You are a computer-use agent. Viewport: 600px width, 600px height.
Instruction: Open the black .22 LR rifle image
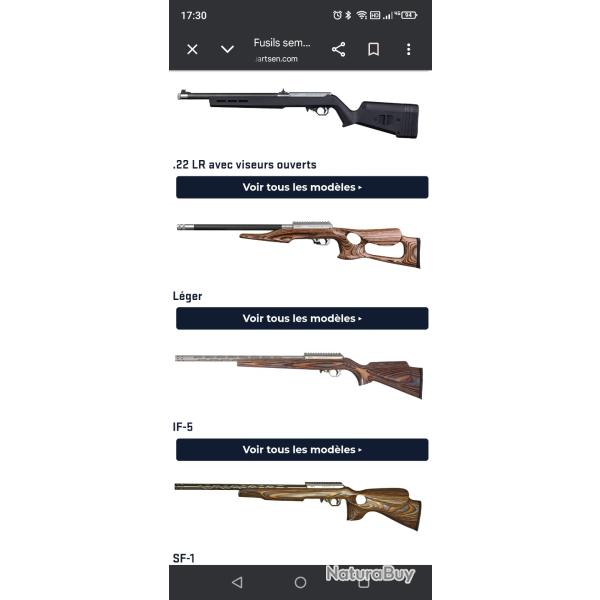pos(298,111)
